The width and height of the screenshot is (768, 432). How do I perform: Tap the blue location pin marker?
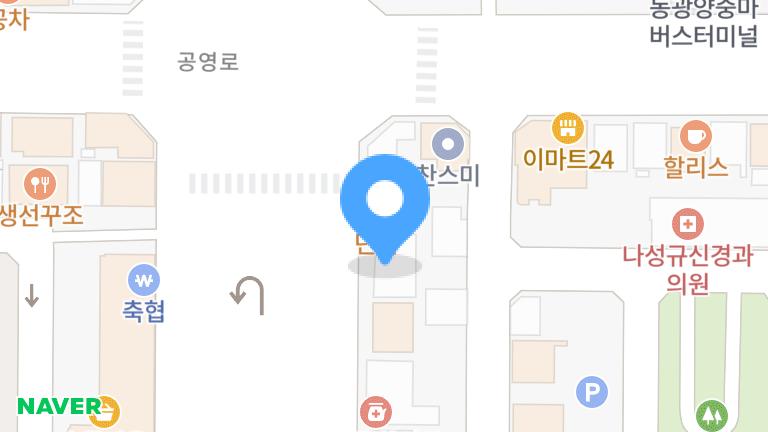click(x=385, y=203)
